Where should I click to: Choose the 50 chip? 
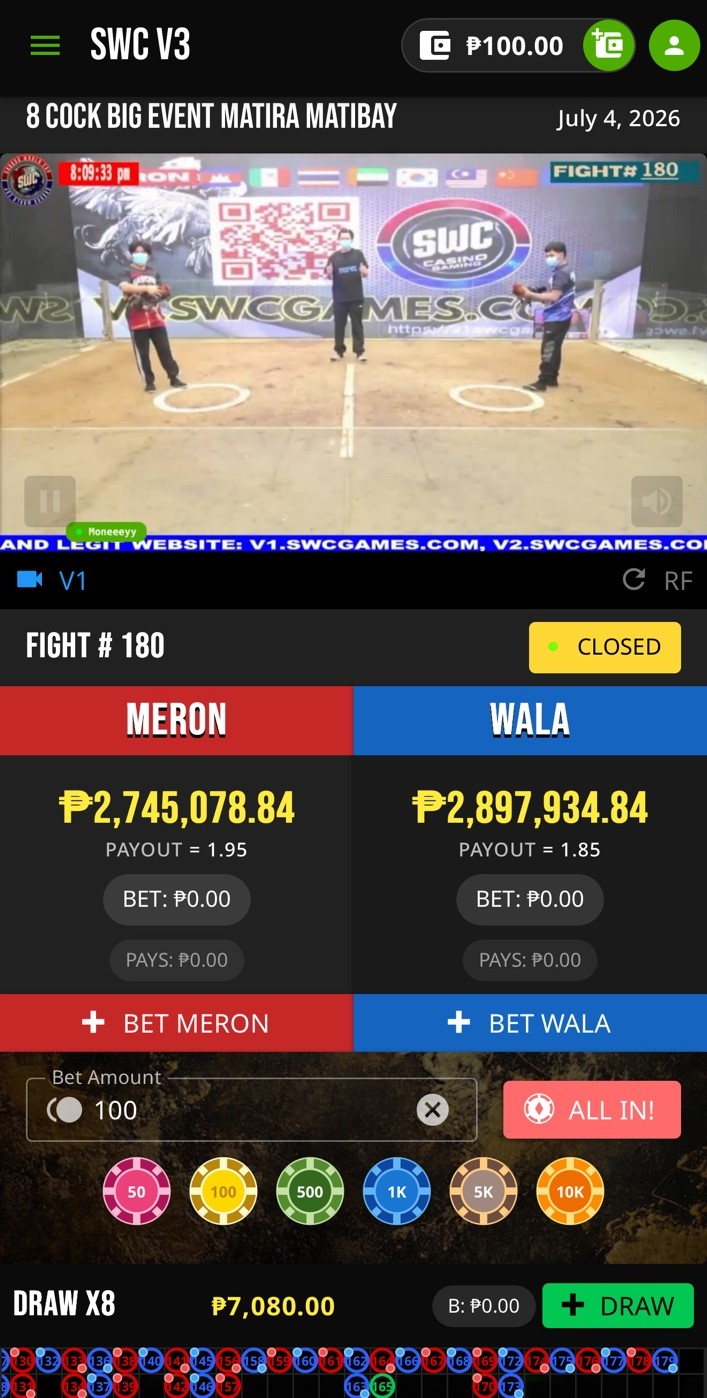[x=137, y=1191]
